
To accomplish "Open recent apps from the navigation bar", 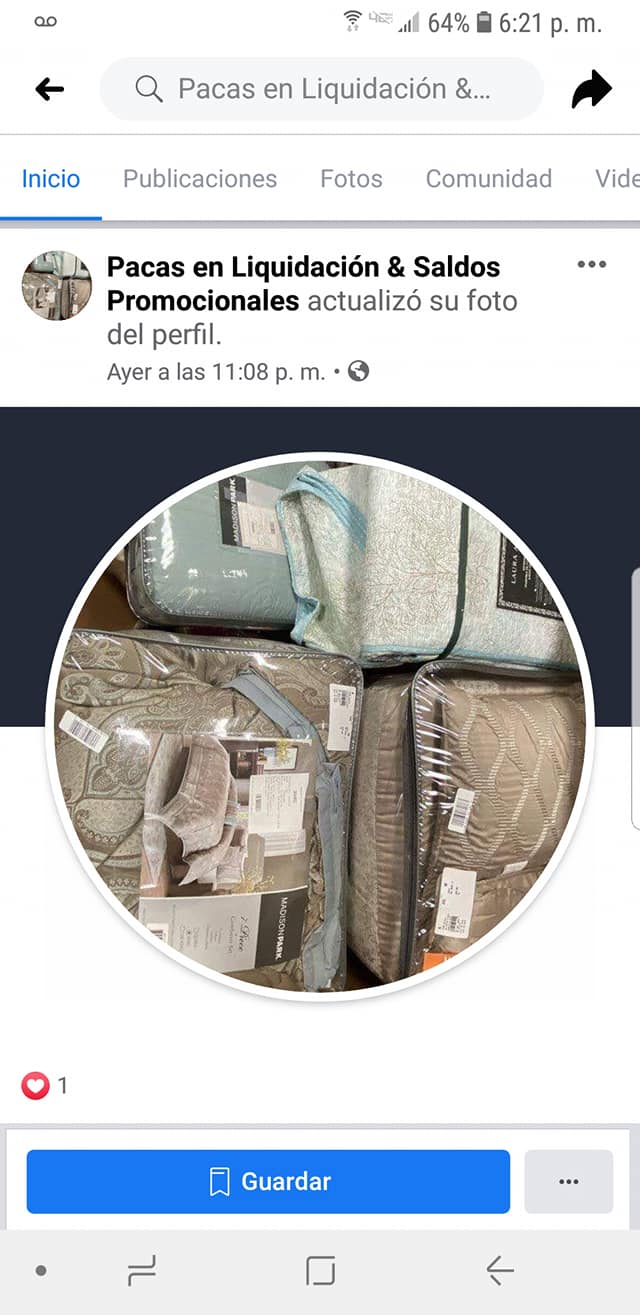I will coord(142,1271).
